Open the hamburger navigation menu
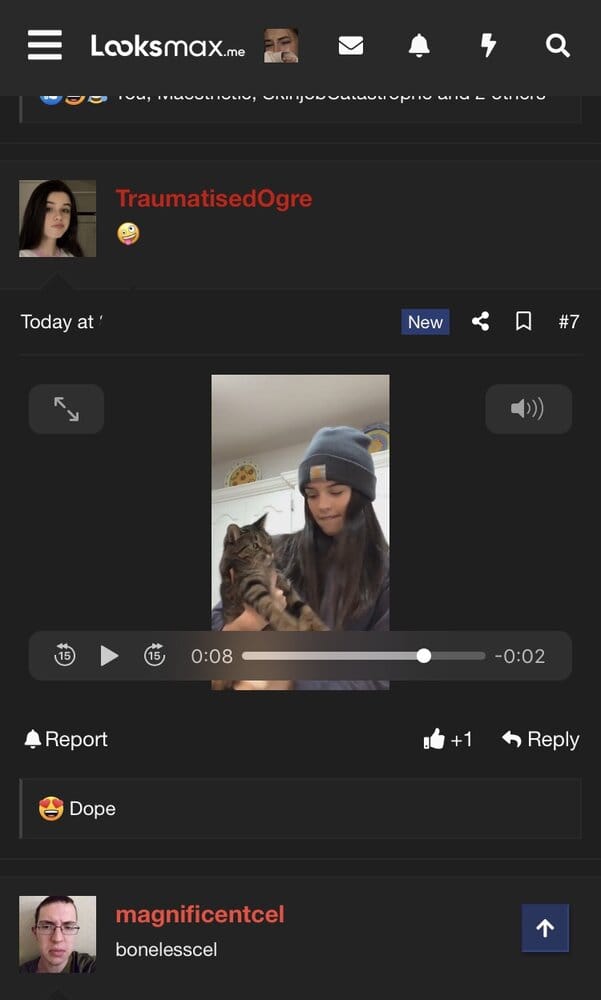Screen dimensions: 601x1000 coord(45,45)
